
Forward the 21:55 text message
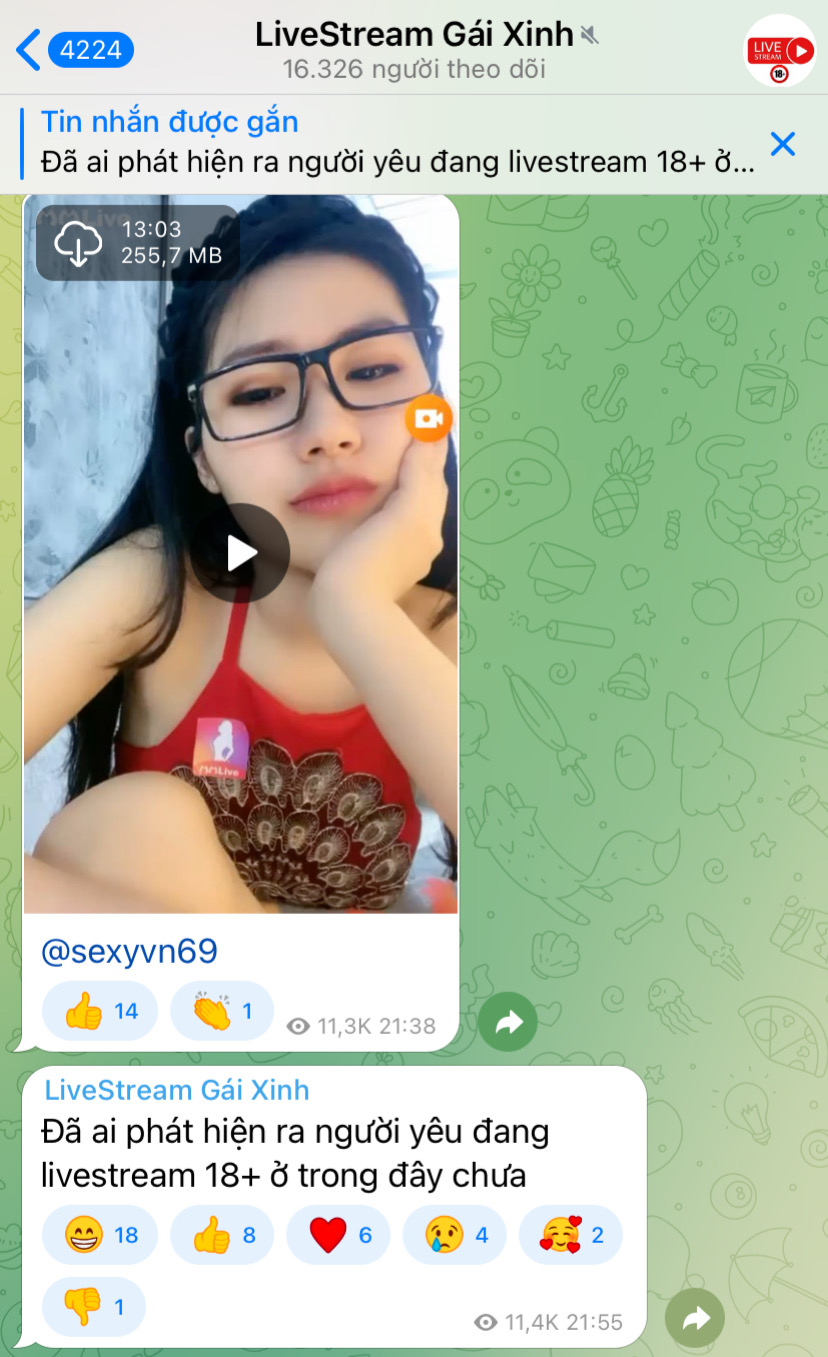coord(695,1320)
